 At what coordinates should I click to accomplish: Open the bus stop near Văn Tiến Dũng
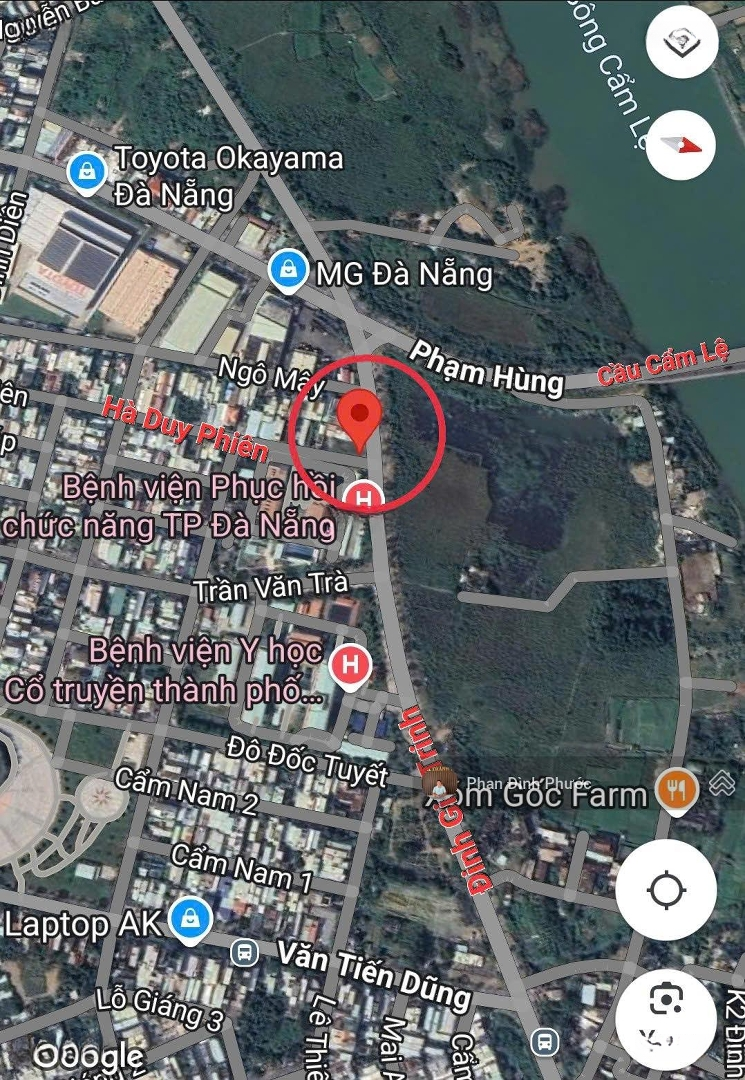coord(243,951)
